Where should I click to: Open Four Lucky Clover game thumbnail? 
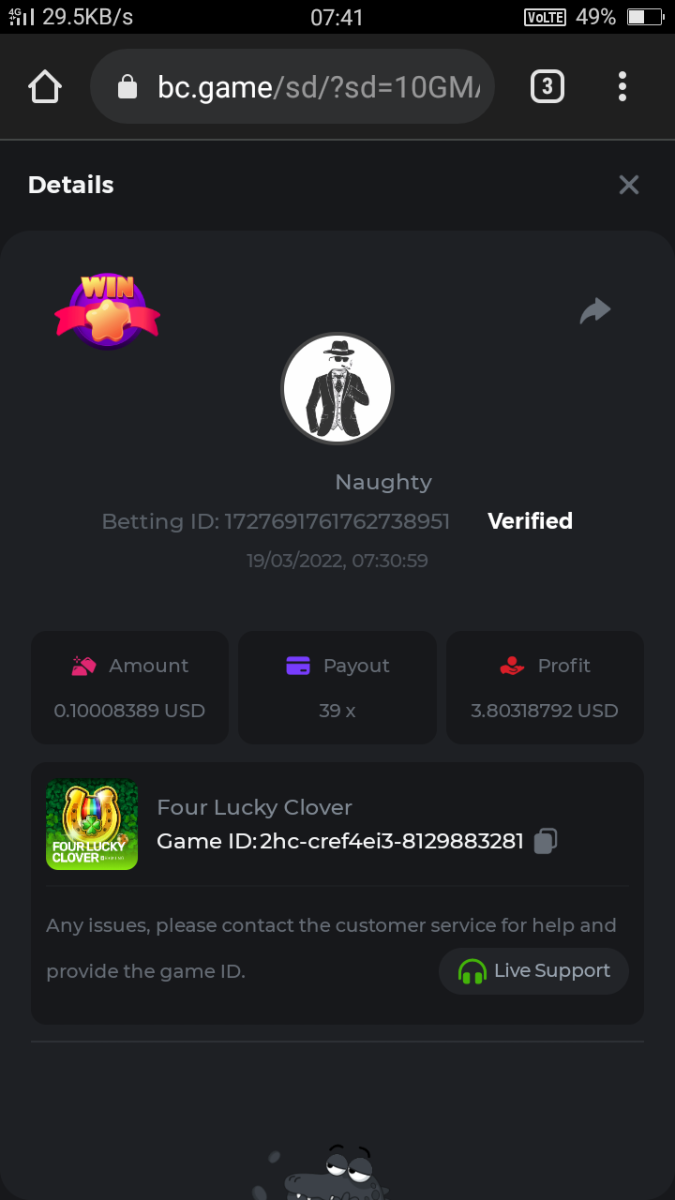pos(92,824)
